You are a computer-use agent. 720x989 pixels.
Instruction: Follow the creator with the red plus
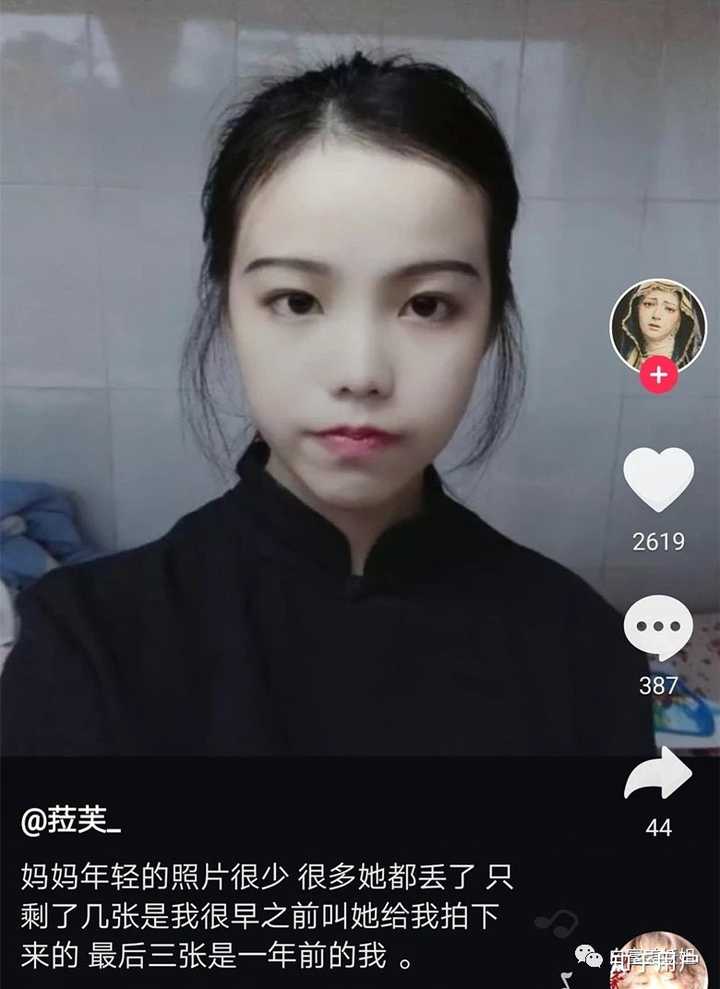[x=658, y=375]
